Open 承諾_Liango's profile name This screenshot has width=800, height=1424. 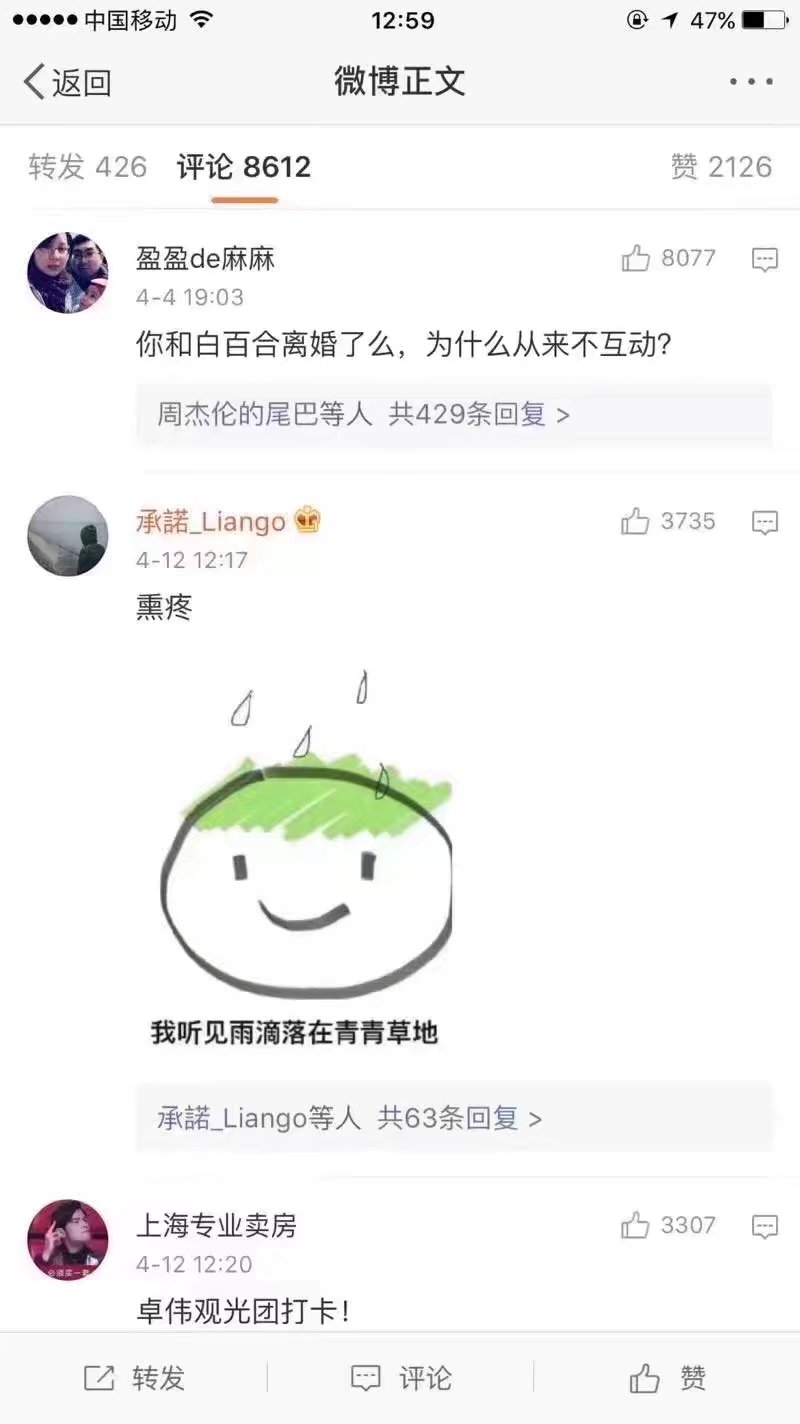212,521
